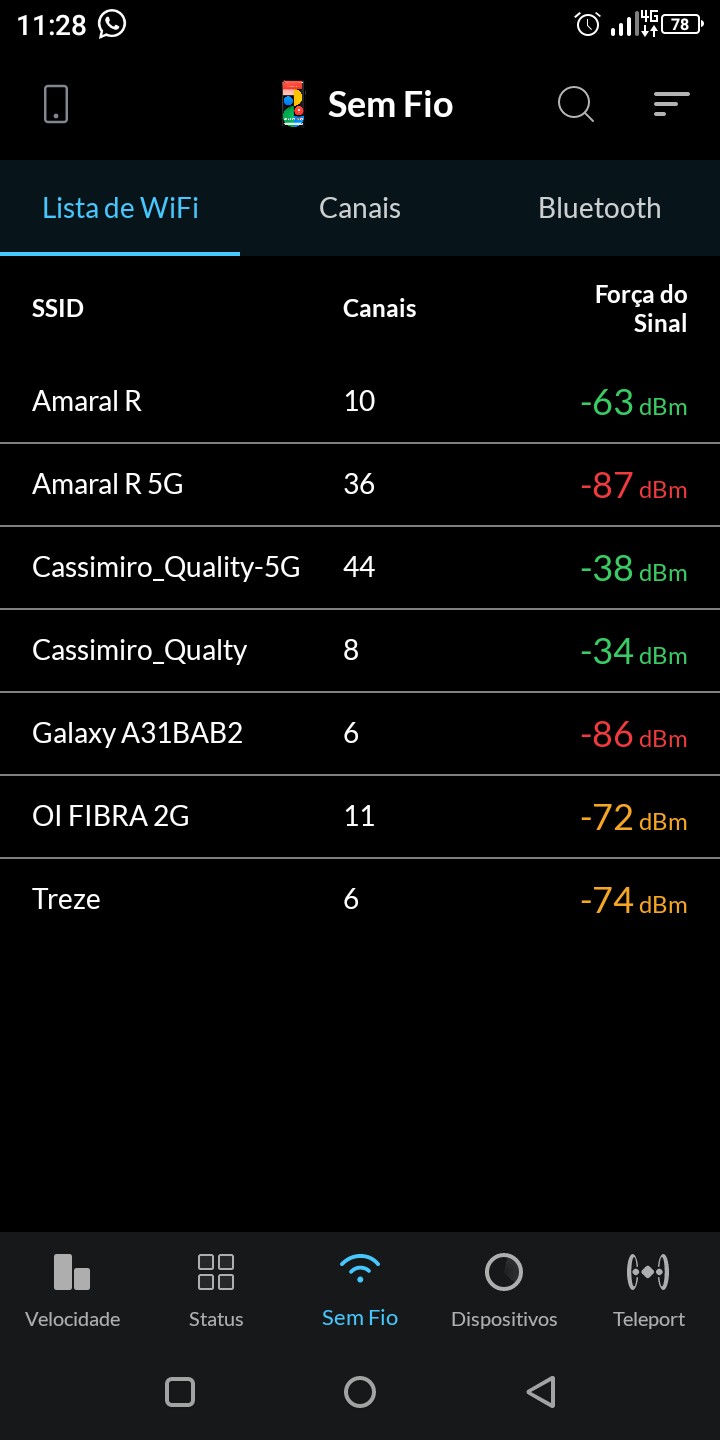Tap the Sem Fio bottom tab
Image resolution: width=720 pixels, height=1440 pixels.
360,1290
